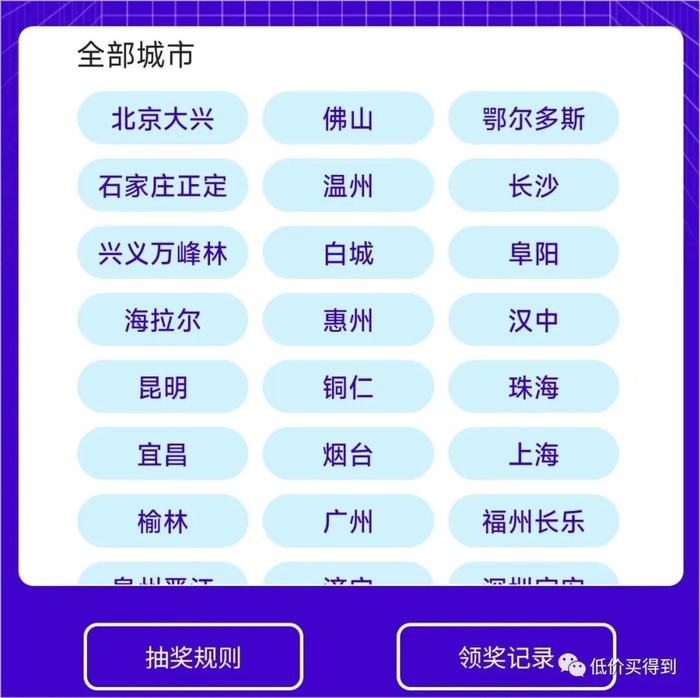Image resolution: width=700 pixels, height=698 pixels.
Task: View the 领奖记录 prize records
Action: (x=506, y=657)
